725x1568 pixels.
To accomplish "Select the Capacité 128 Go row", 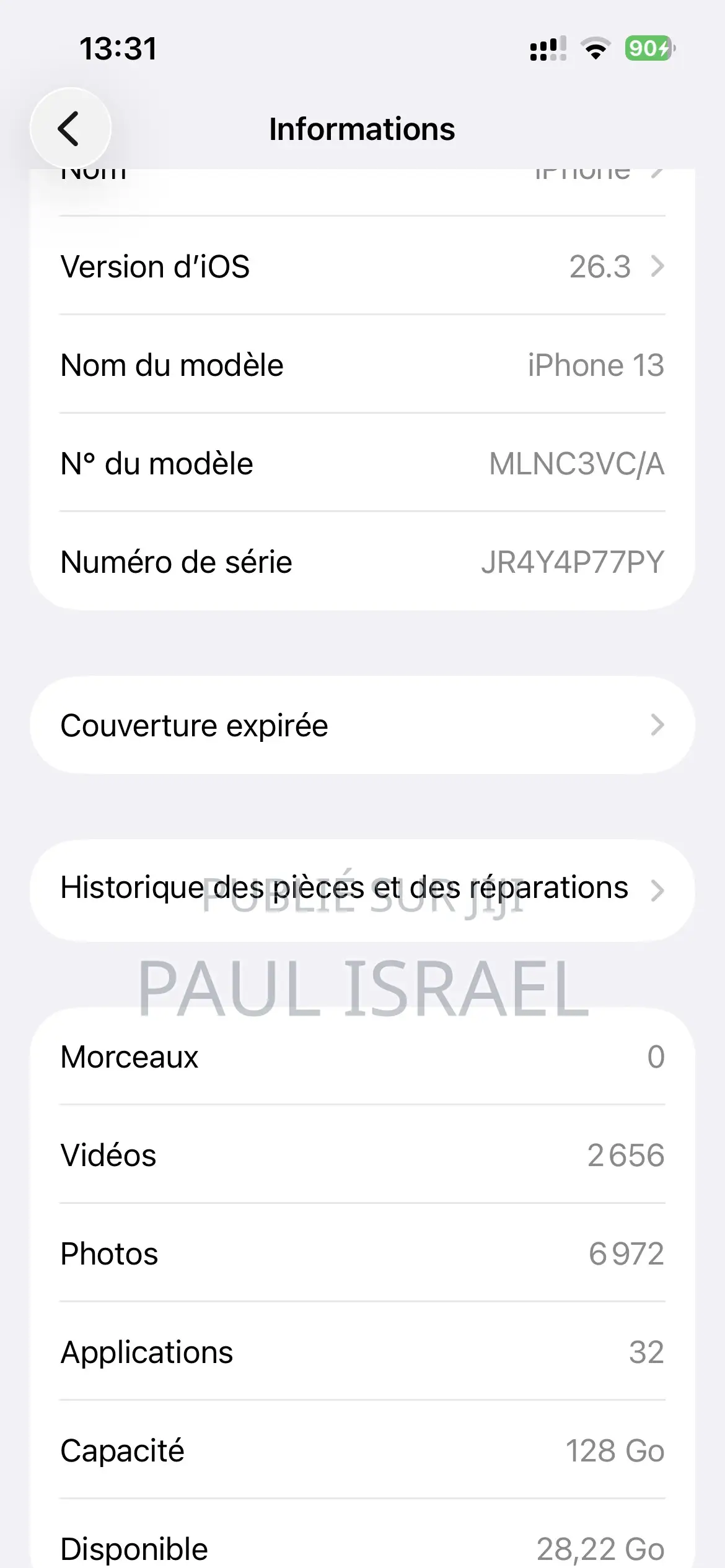I will coord(362,1449).
